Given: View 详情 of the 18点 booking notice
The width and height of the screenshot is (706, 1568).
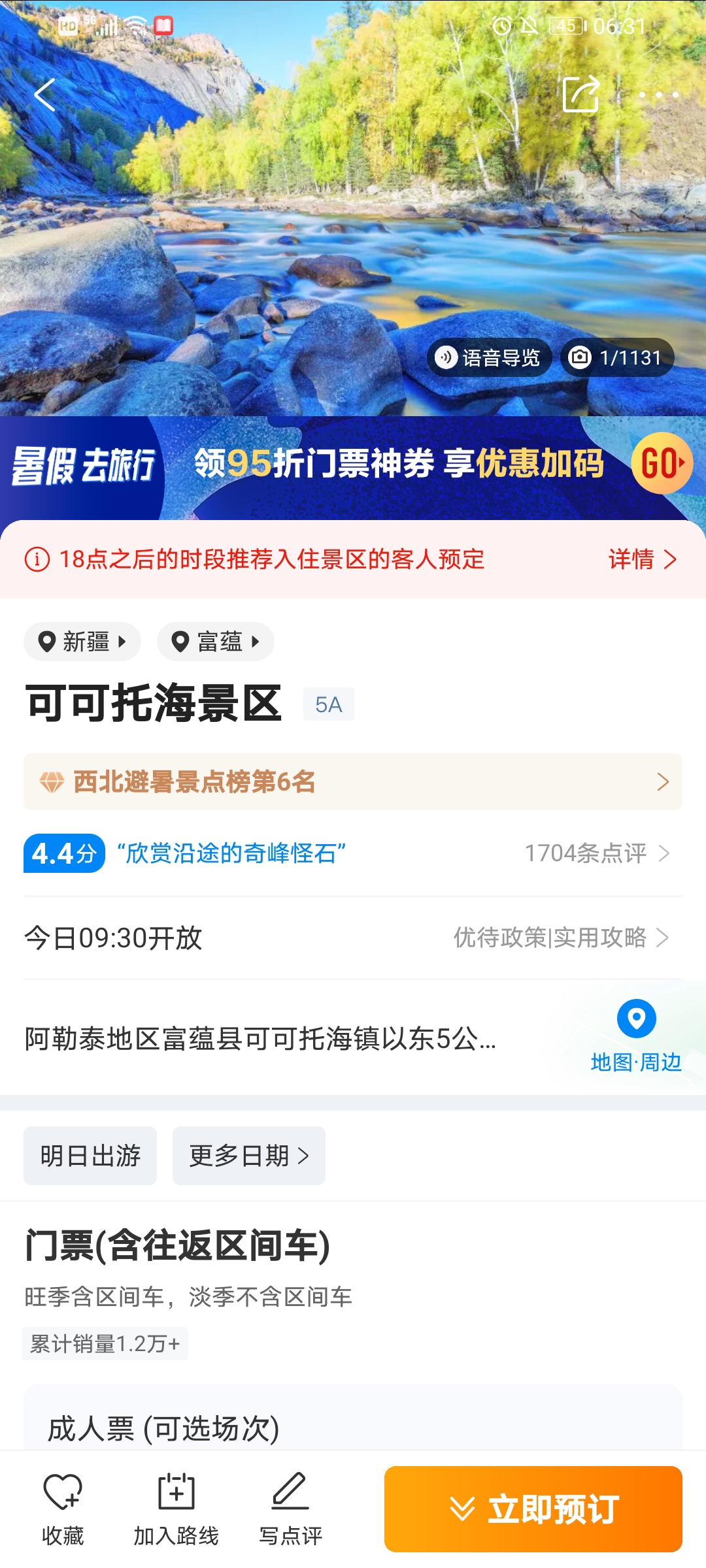Looking at the screenshot, I should pos(642,559).
